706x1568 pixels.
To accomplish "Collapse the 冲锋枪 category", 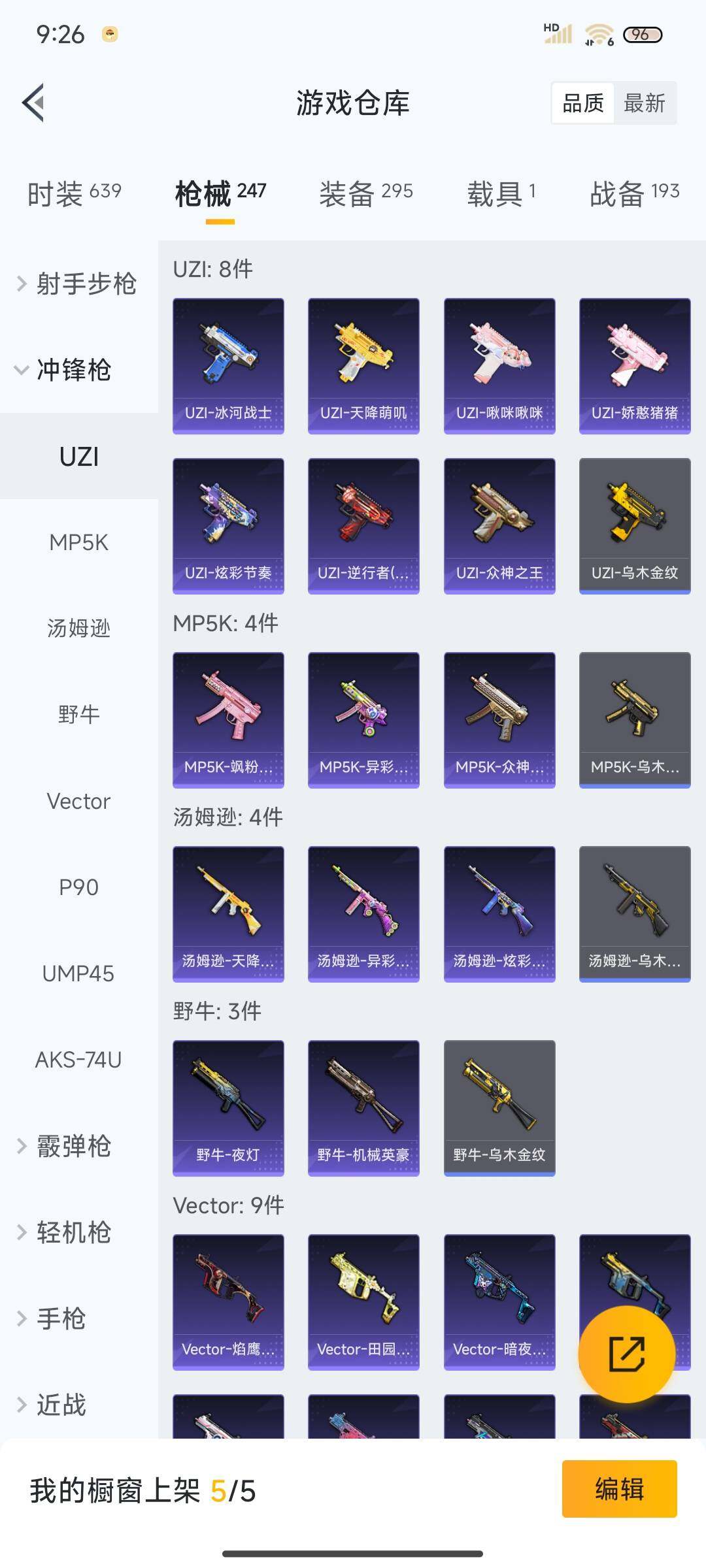I will point(72,370).
